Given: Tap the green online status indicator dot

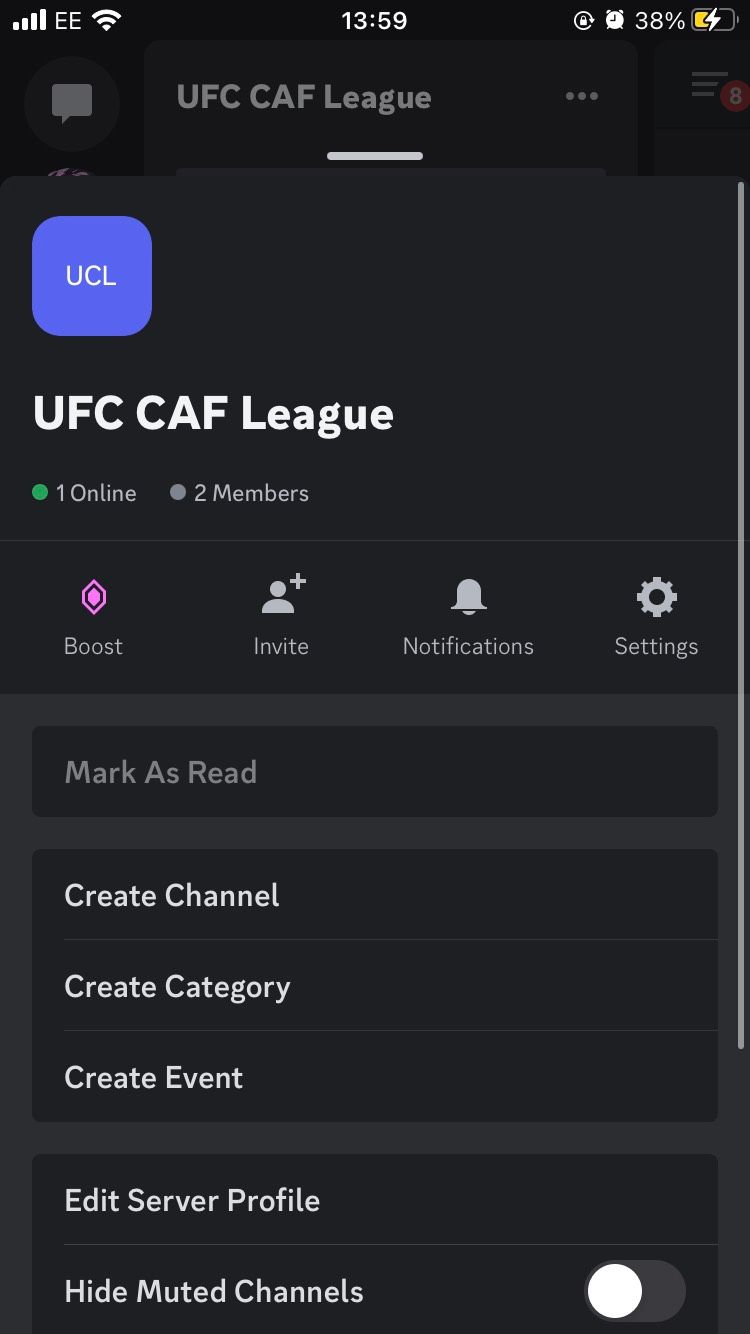Looking at the screenshot, I should pyautogui.click(x=40, y=492).
